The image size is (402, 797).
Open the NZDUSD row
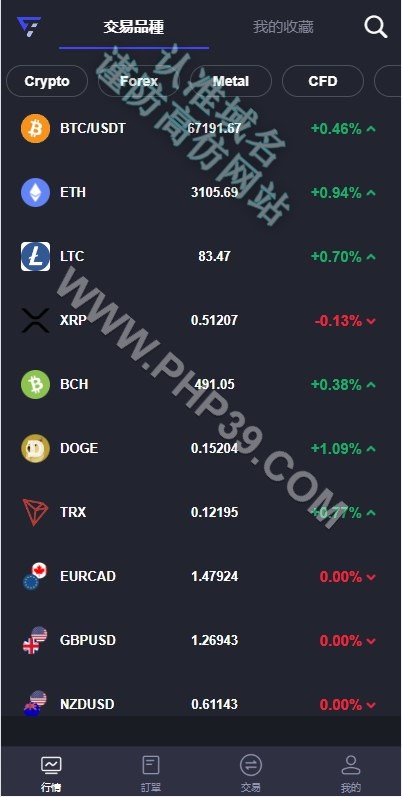point(201,704)
